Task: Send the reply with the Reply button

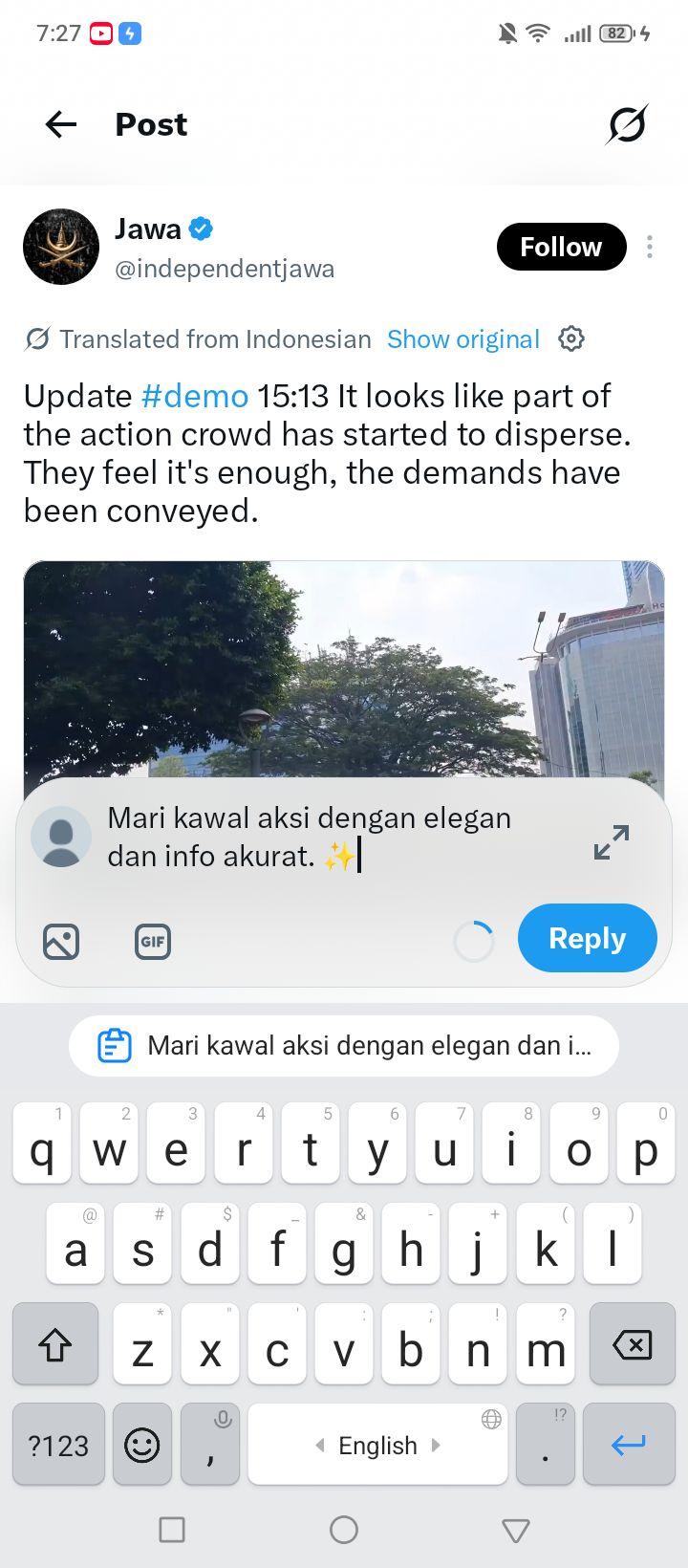Action: [588, 938]
